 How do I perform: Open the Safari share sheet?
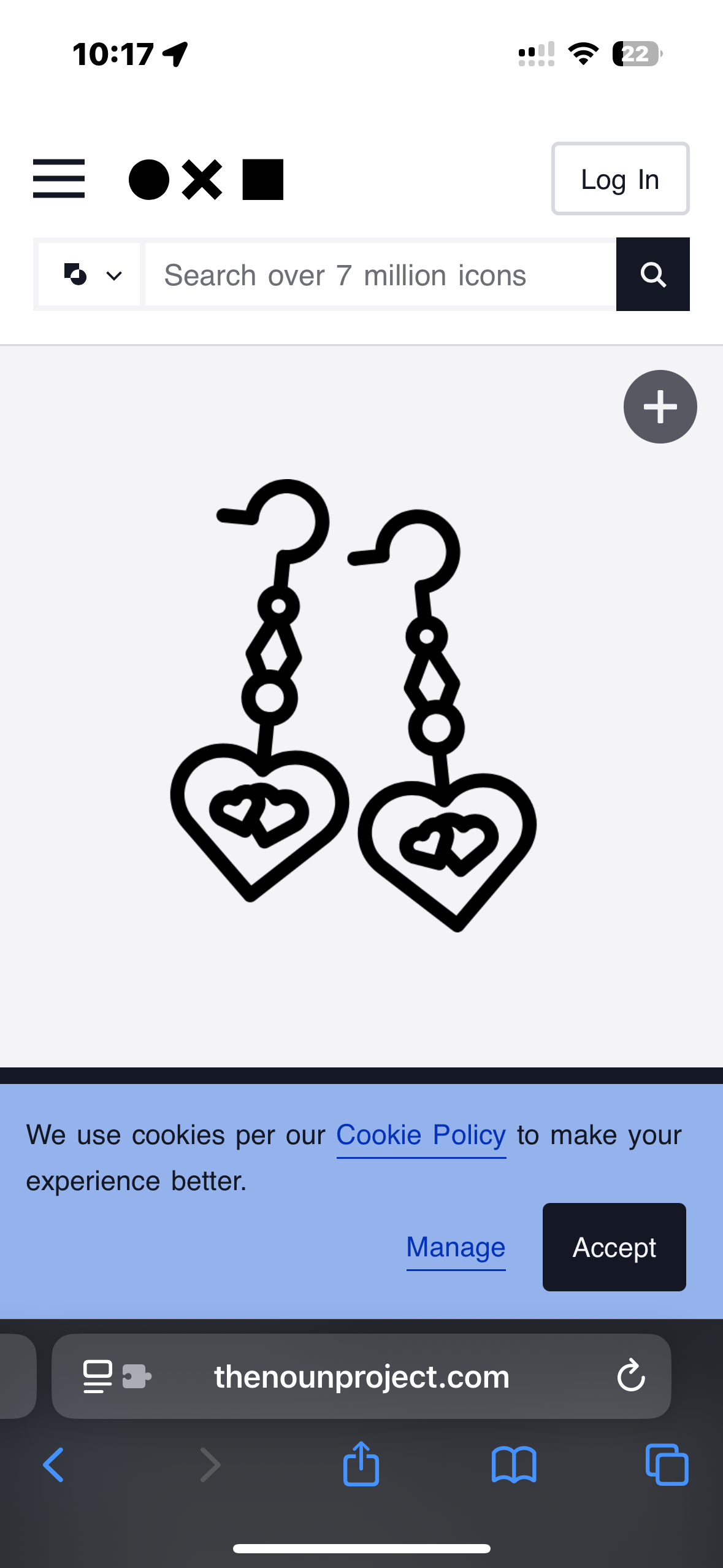pos(361,1464)
